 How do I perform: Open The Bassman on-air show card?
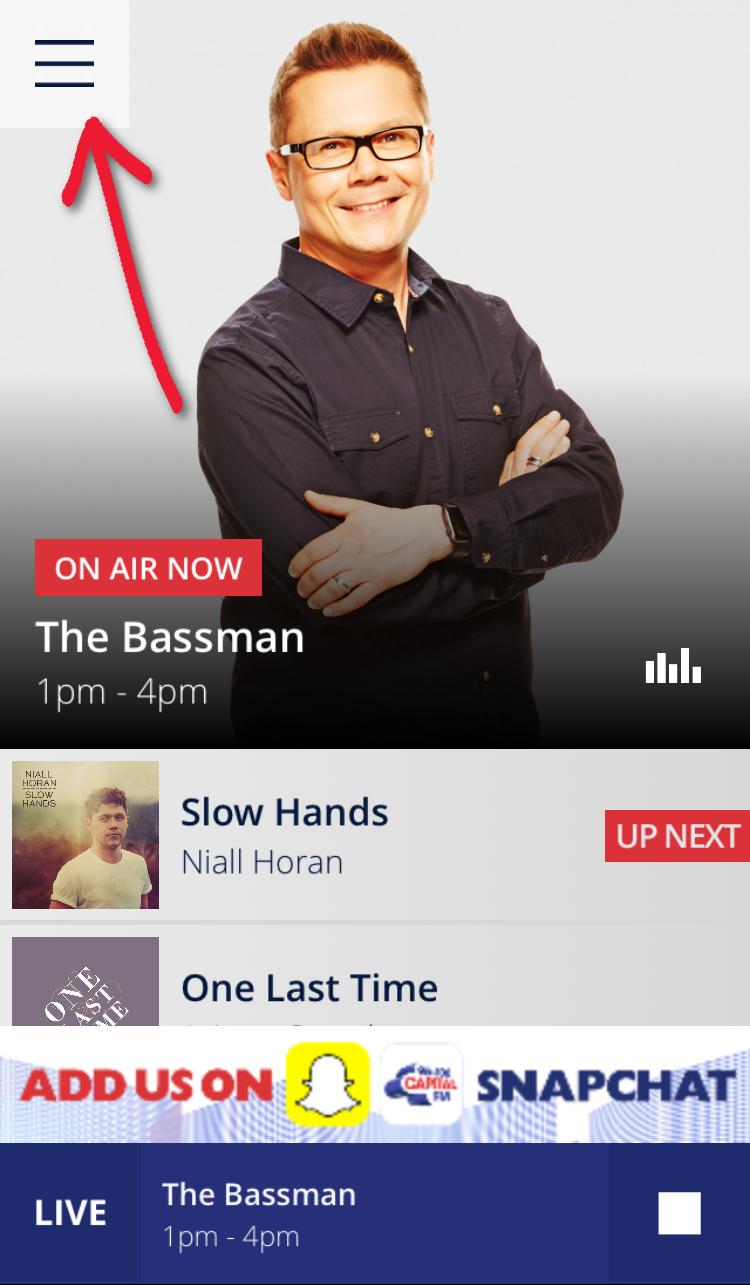point(375,374)
